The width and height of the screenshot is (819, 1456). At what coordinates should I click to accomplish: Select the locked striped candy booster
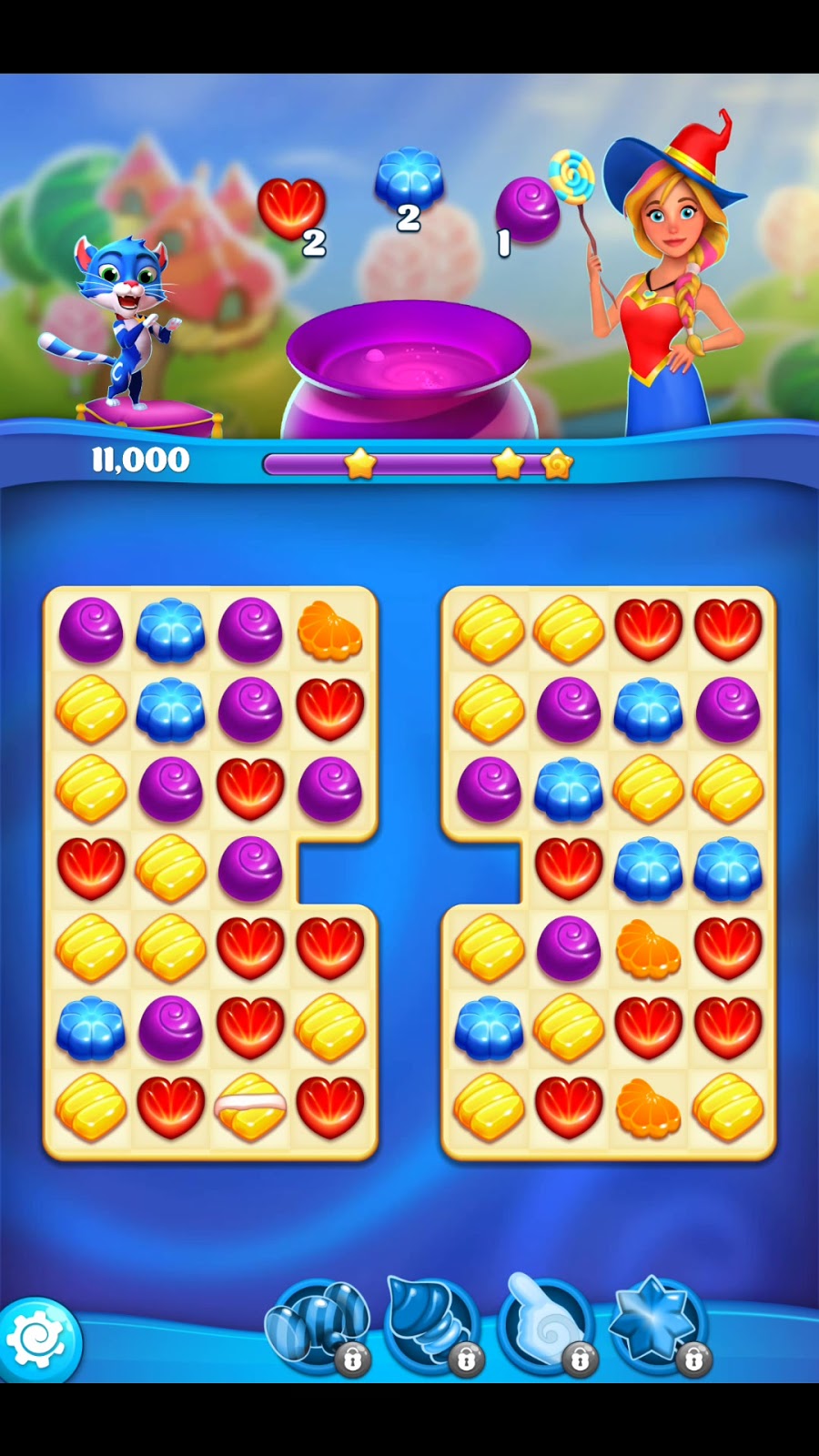318,1324
